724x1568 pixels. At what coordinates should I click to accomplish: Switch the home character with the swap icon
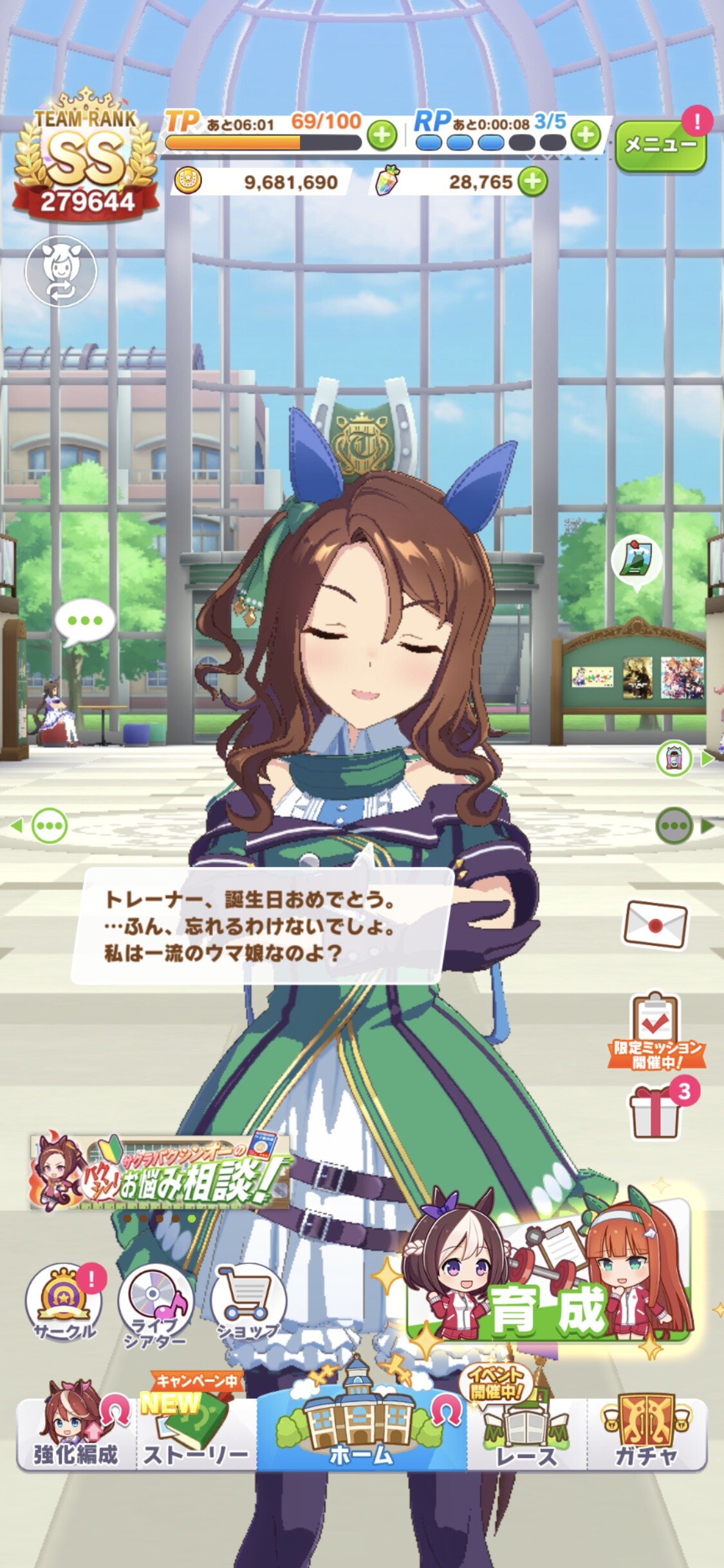pyautogui.click(x=61, y=271)
